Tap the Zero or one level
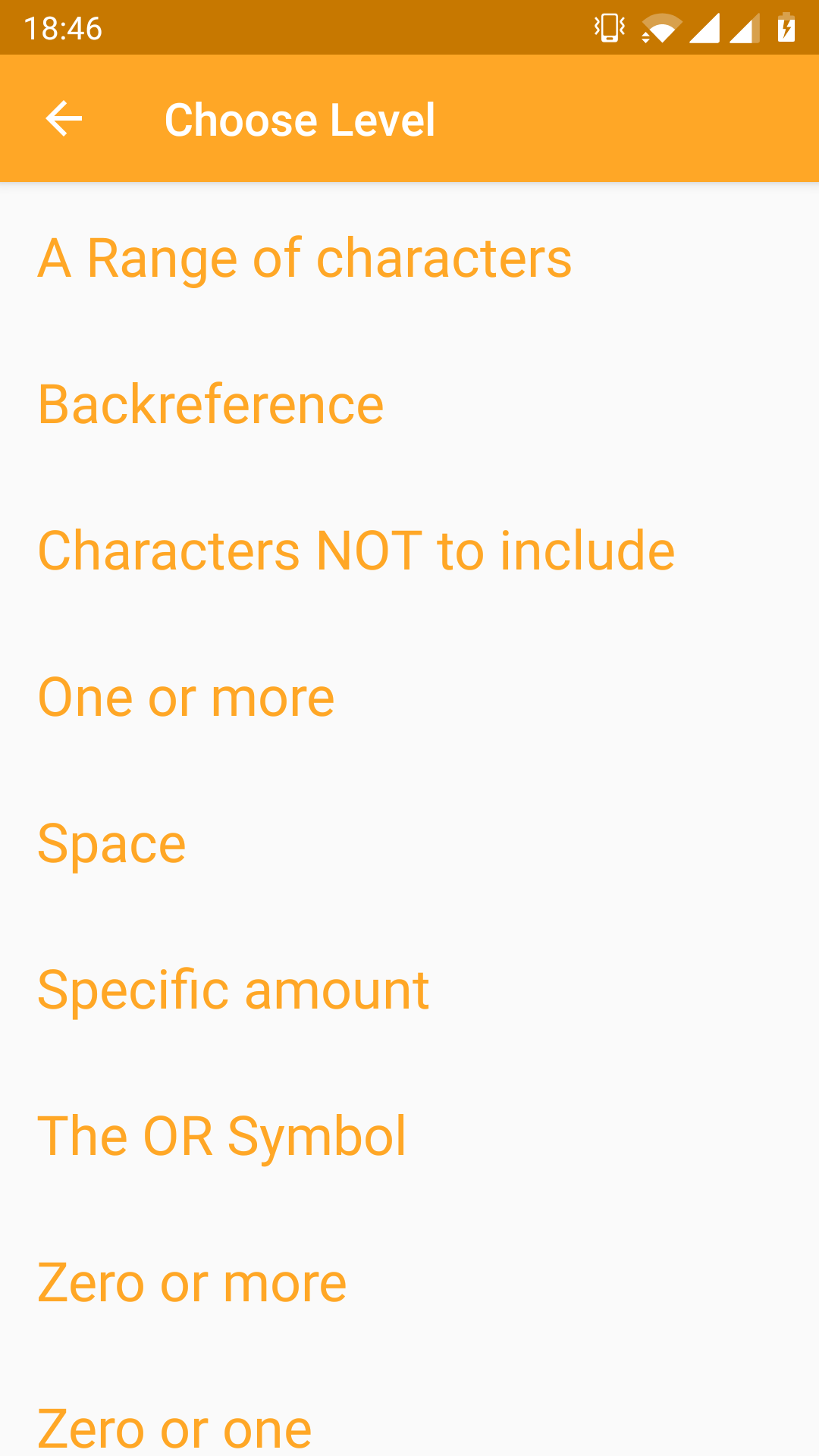Screen dimensions: 819x1456 (174, 1427)
